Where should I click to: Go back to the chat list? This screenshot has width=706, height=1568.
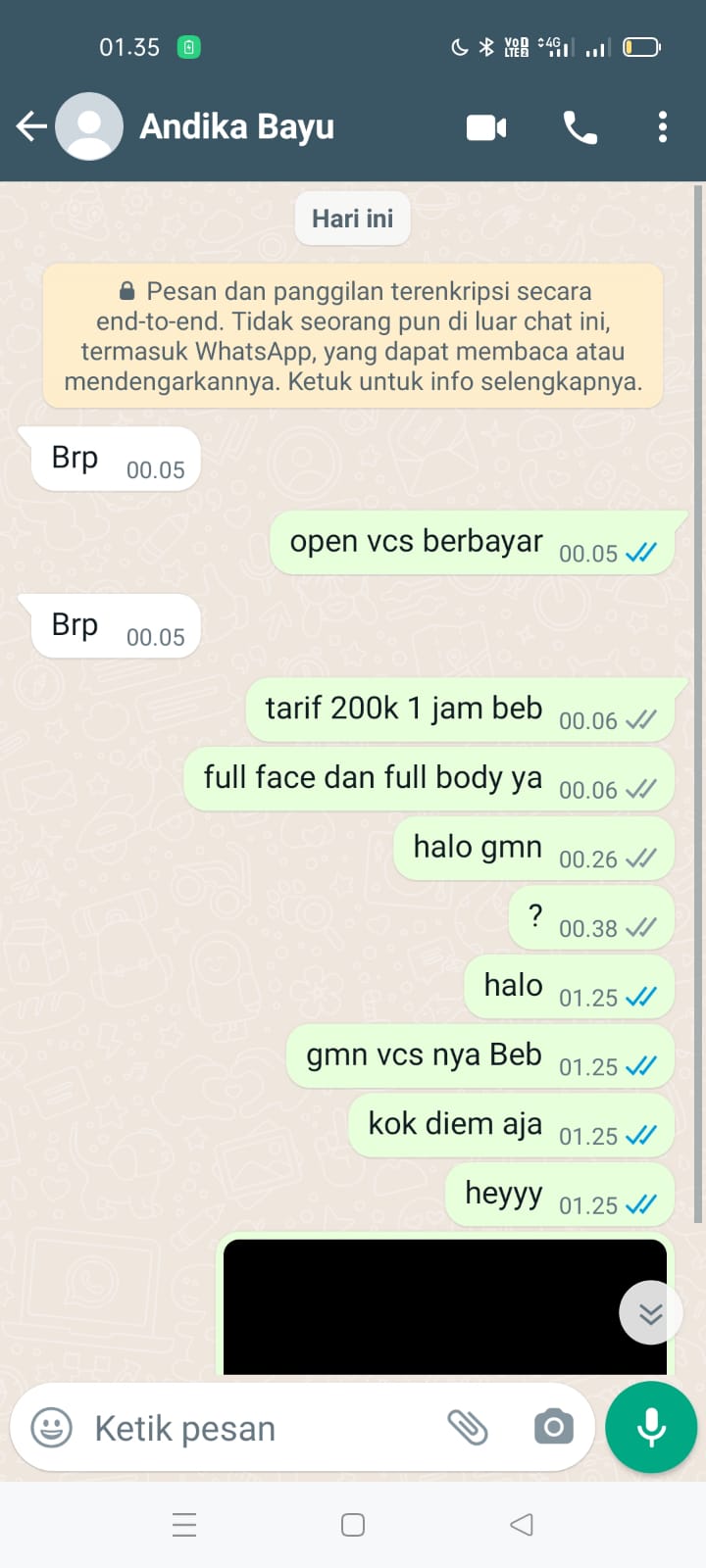[31, 126]
